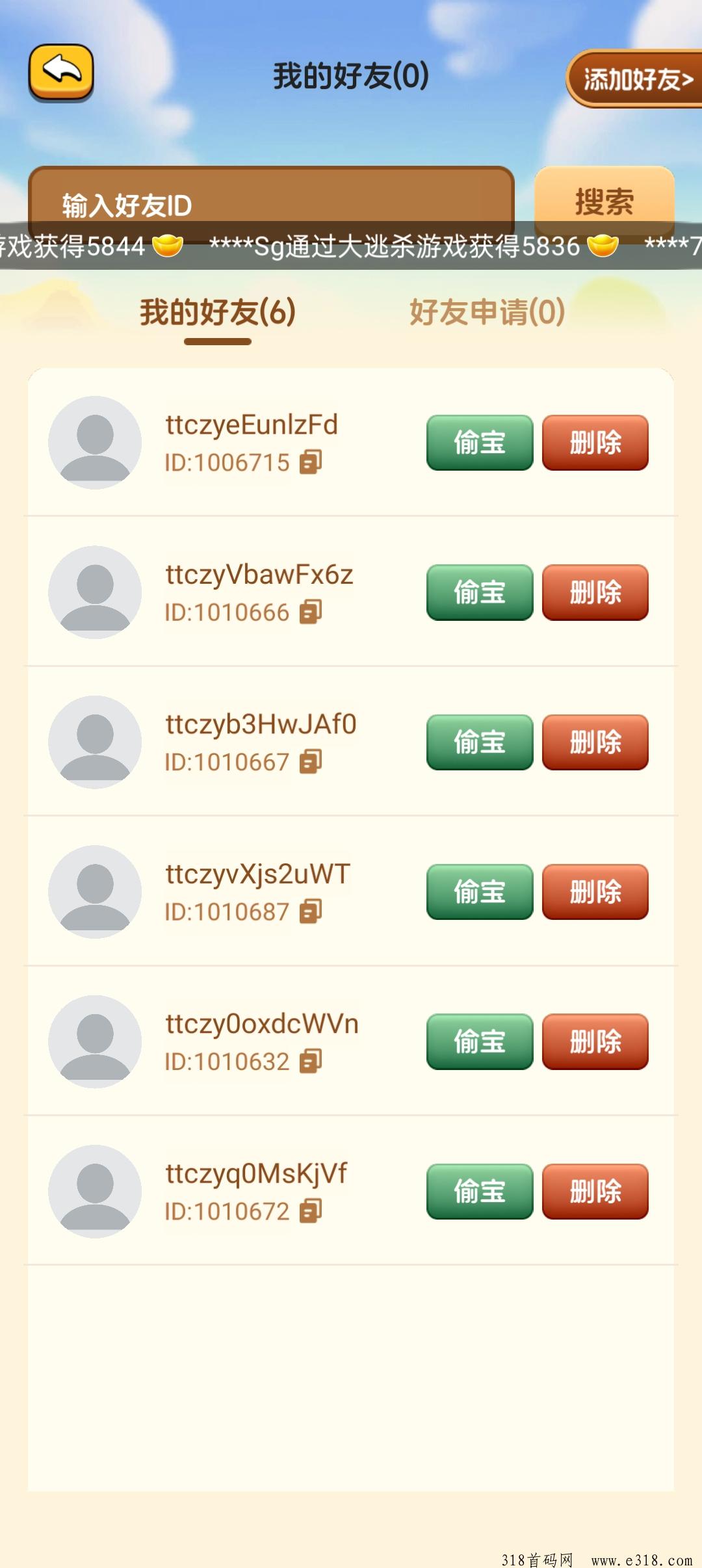The image size is (702, 1568).
Task: Delete ttczyb3HwJAf0 from friends
Action: click(595, 742)
